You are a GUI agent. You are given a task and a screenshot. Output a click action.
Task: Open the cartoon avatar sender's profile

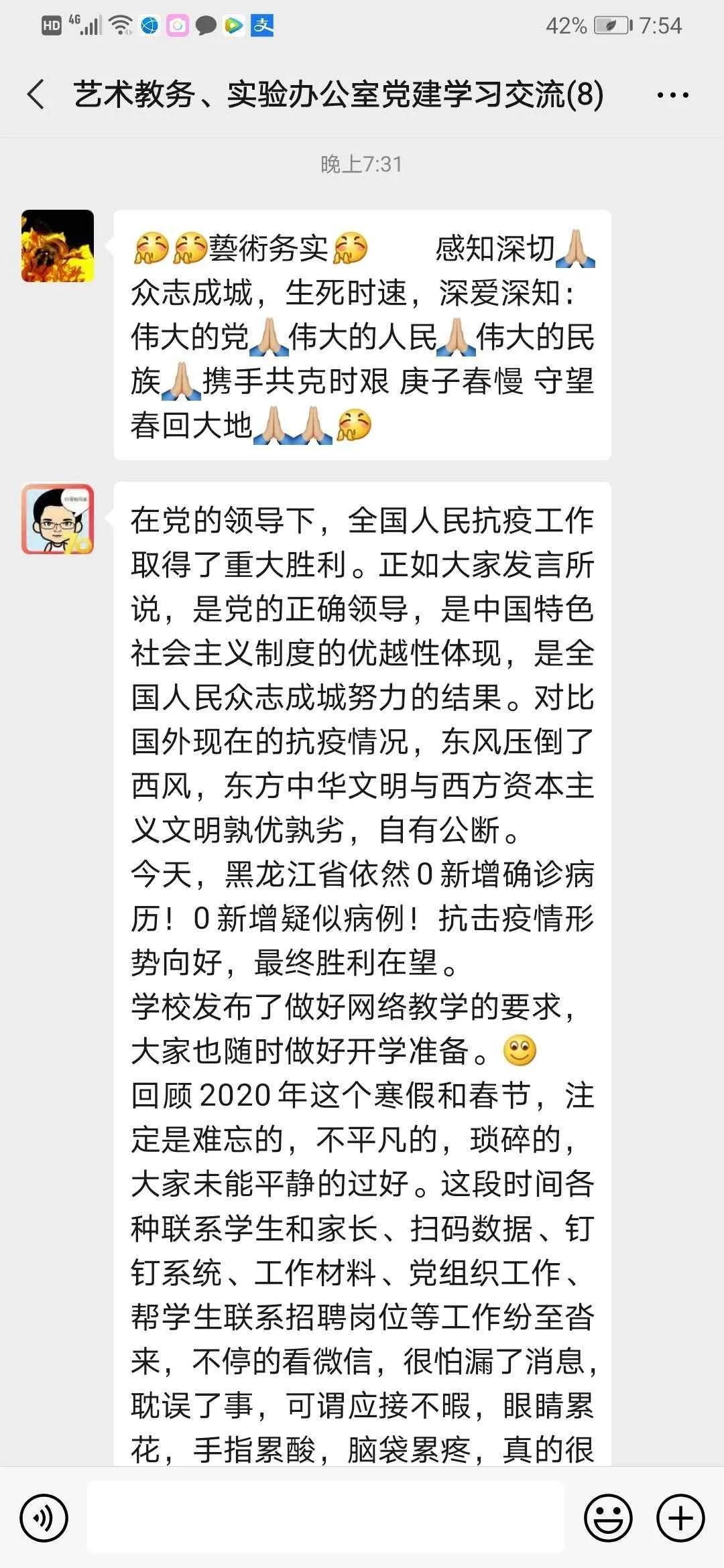click(x=58, y=519)
